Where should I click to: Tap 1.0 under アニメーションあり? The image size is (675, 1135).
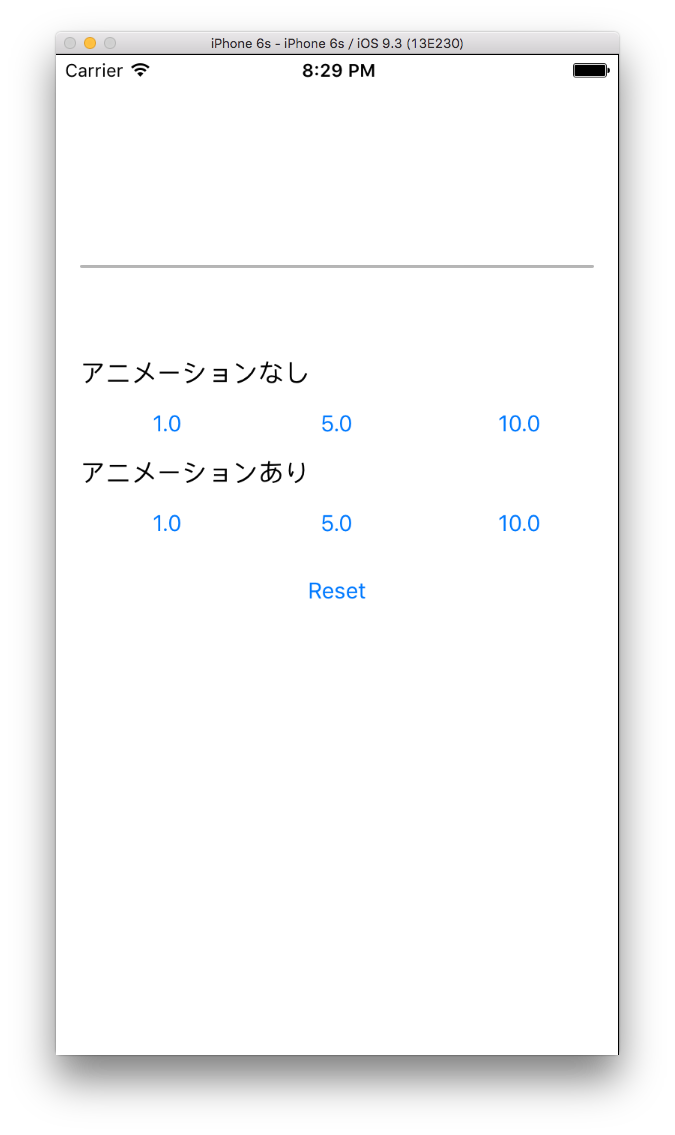coord(166,523)
